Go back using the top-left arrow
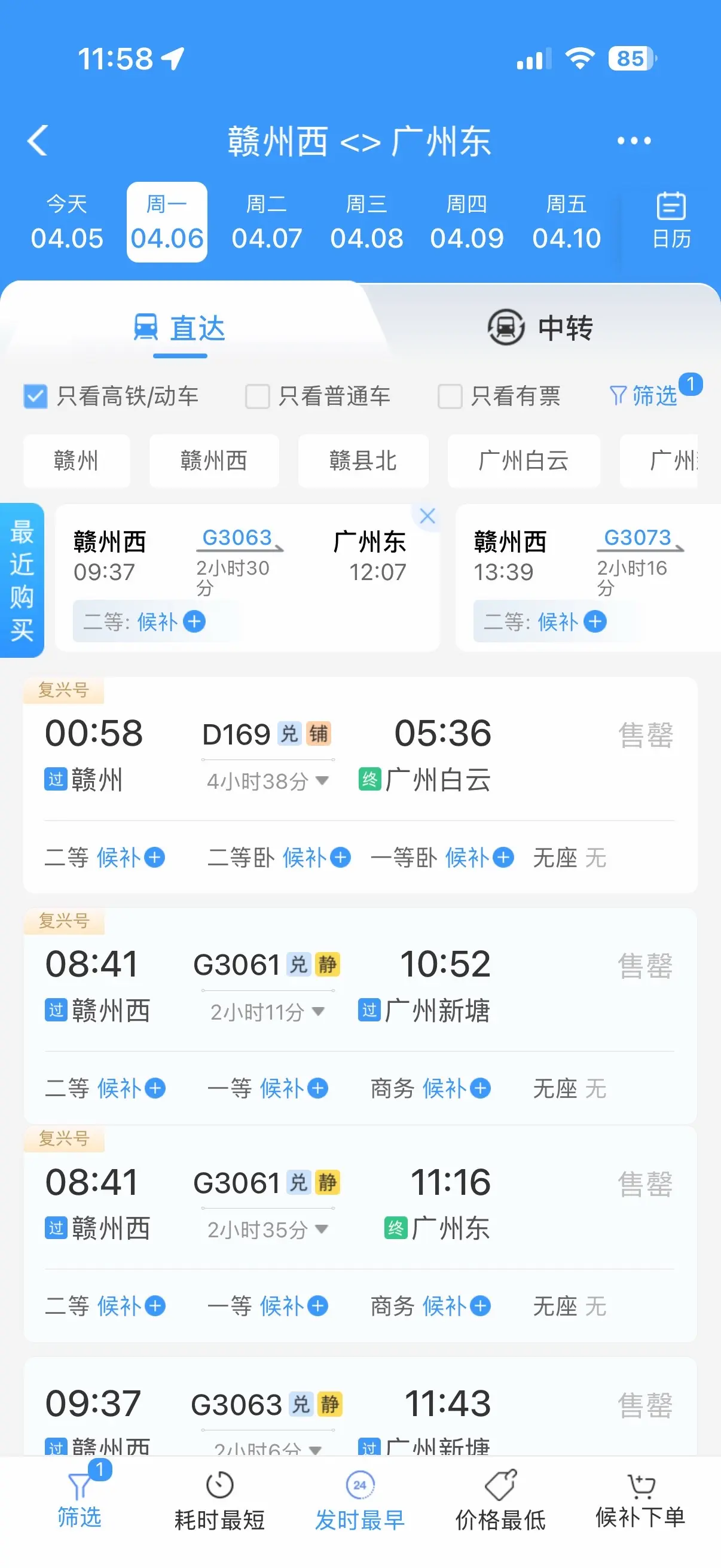This screenshot has height=1568, width=721. pyautogui.click(x=38, y=140)
